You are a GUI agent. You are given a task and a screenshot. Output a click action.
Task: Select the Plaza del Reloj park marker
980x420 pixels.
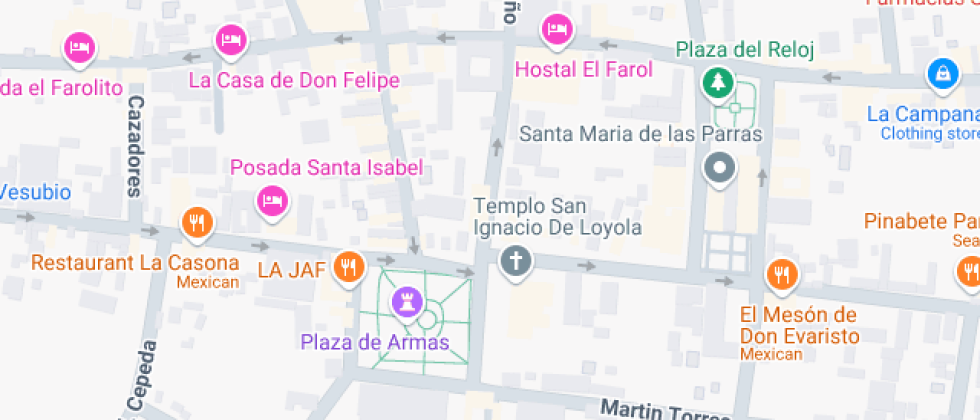pyautogui.click(x=717, y=82)
